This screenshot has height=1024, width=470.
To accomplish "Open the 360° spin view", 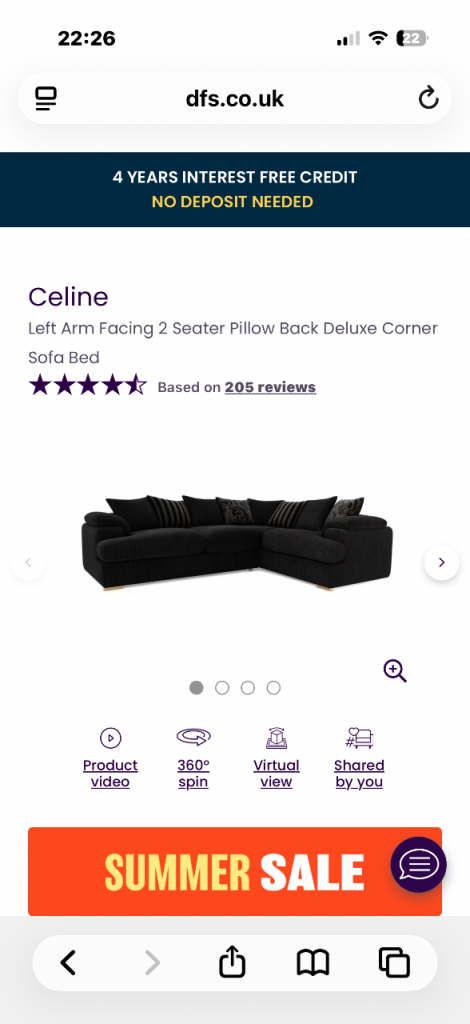I will pos(193,759).
